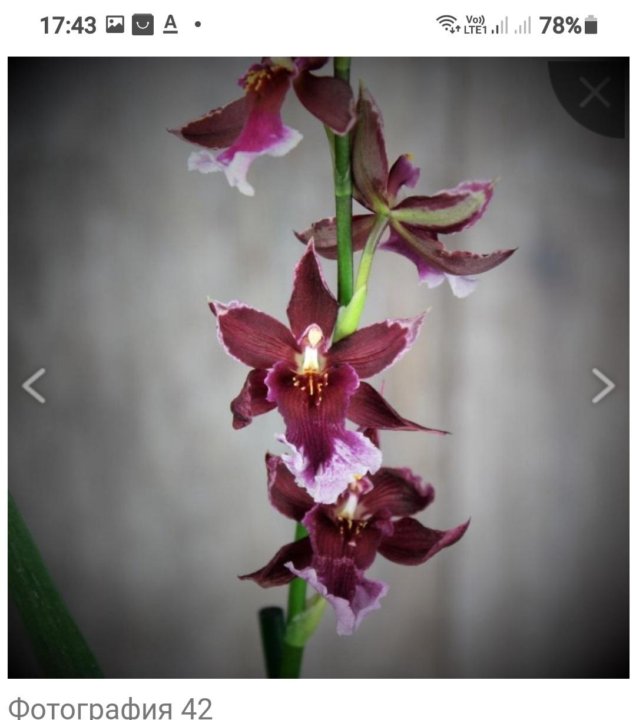Screen dimensions: 636x720
Task: Close the photo viewer
Action: tap(594, 93)
